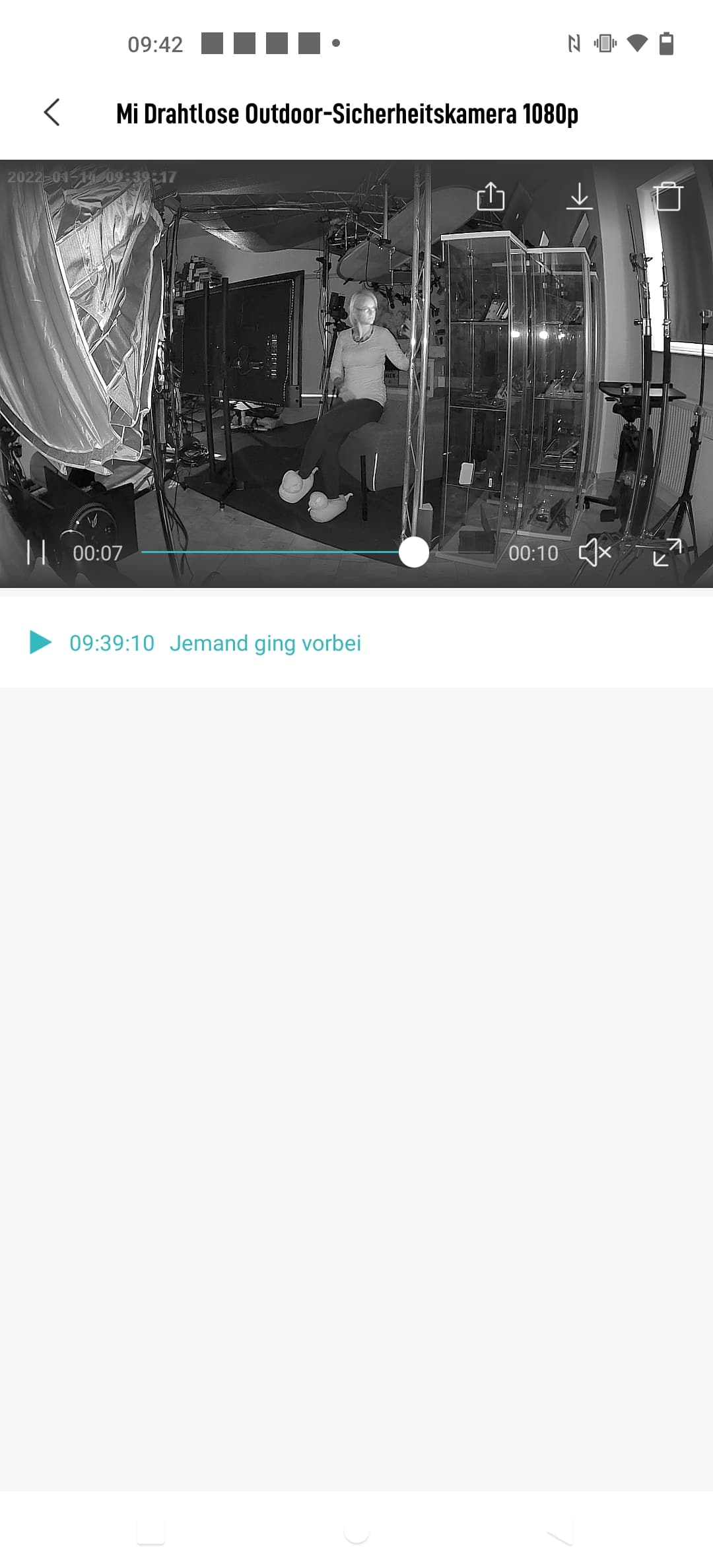Delete the recorded clip with trash icon
The height and width of the screenshot is (1568, 713).
point(667,196)
